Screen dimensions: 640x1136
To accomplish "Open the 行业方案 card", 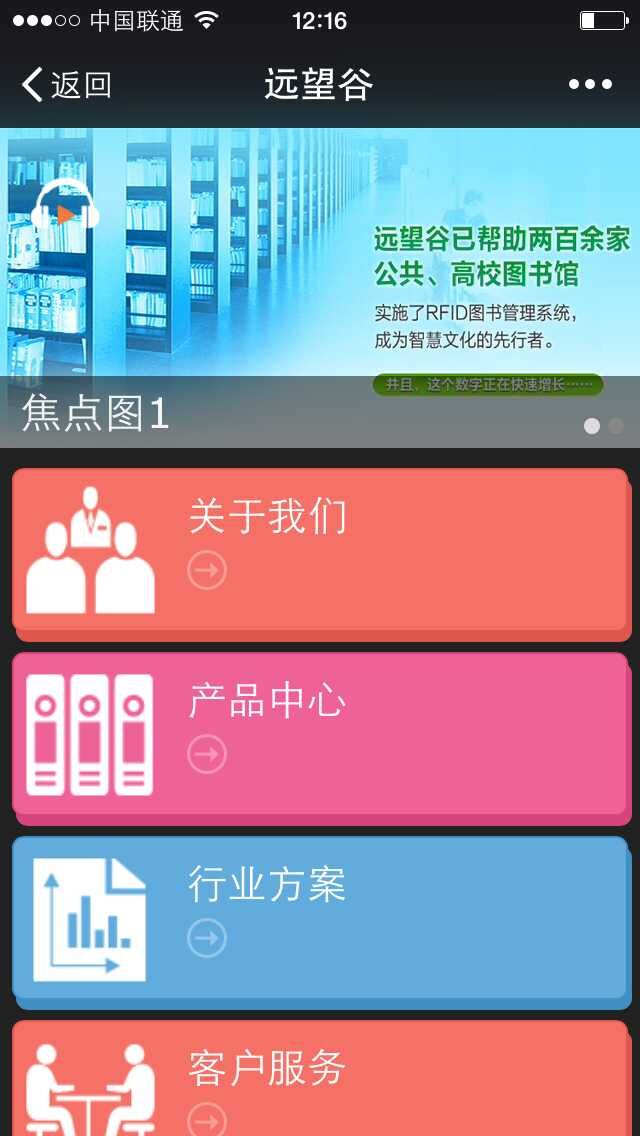I will [320, 917].
